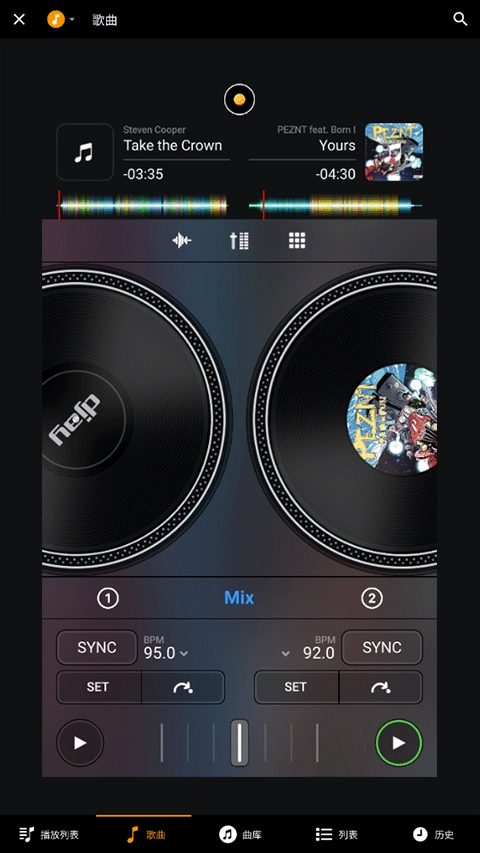Select the Mix view
Viewport: 480px width, 853px height.
239,598
